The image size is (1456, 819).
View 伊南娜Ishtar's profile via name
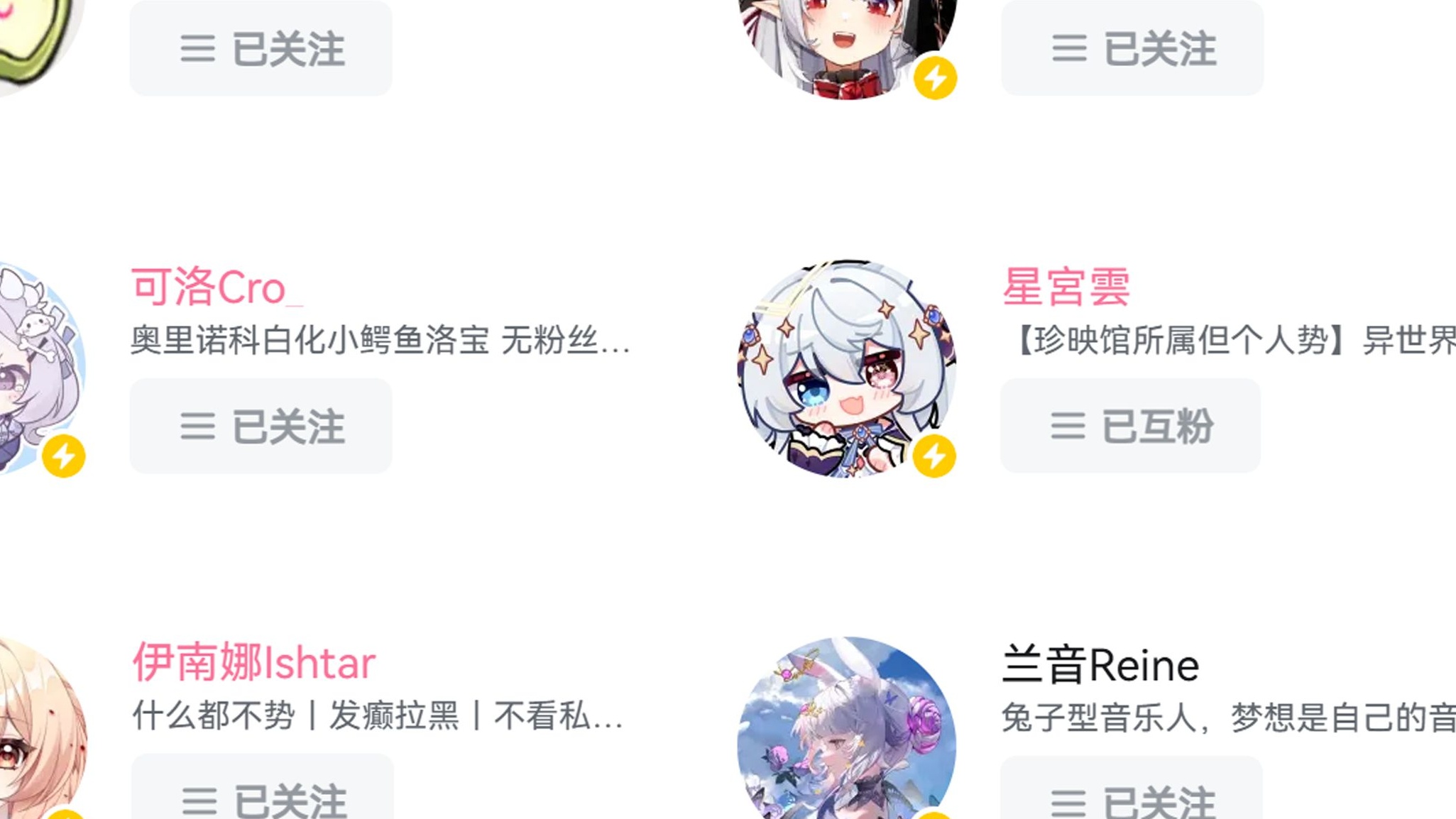click(254, 662)
